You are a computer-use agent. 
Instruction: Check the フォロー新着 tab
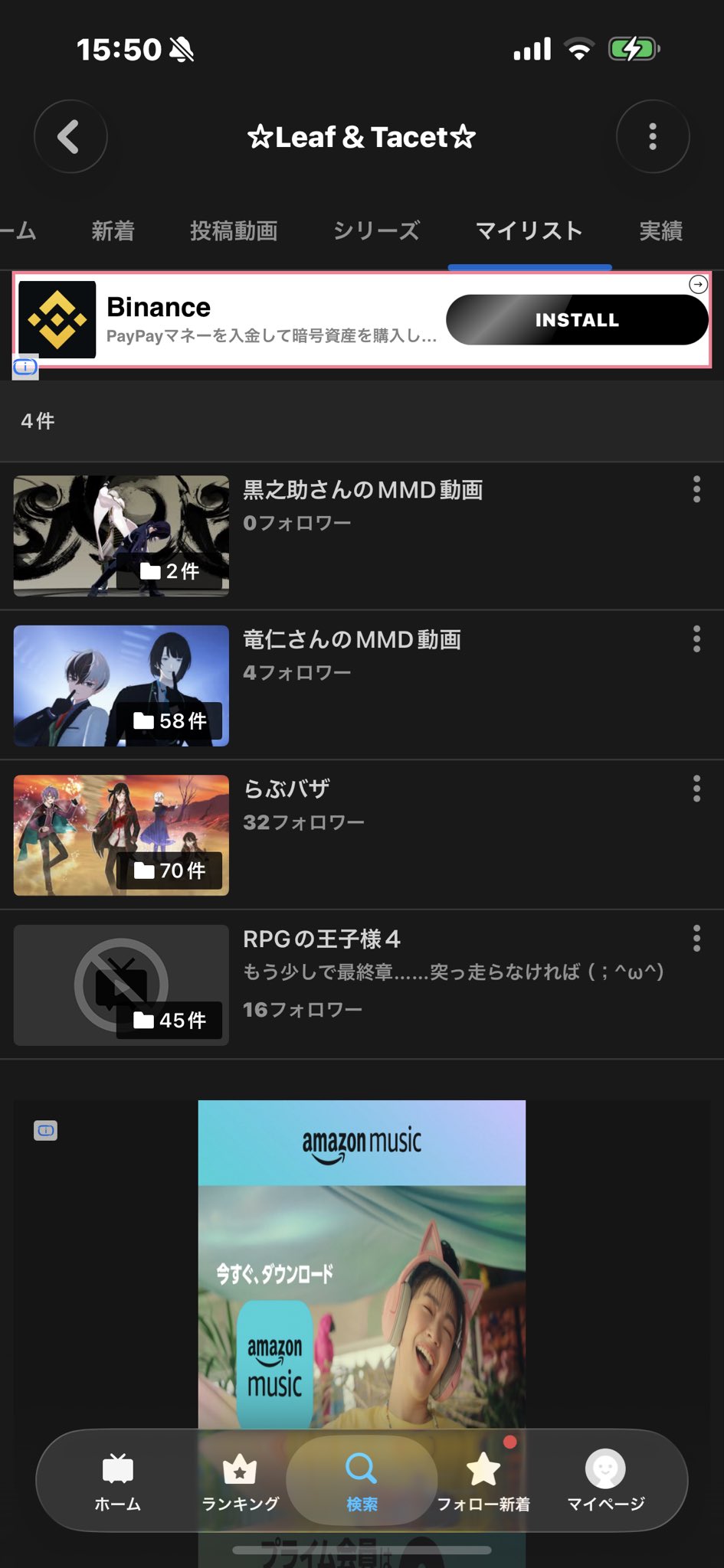point(483,1481)
